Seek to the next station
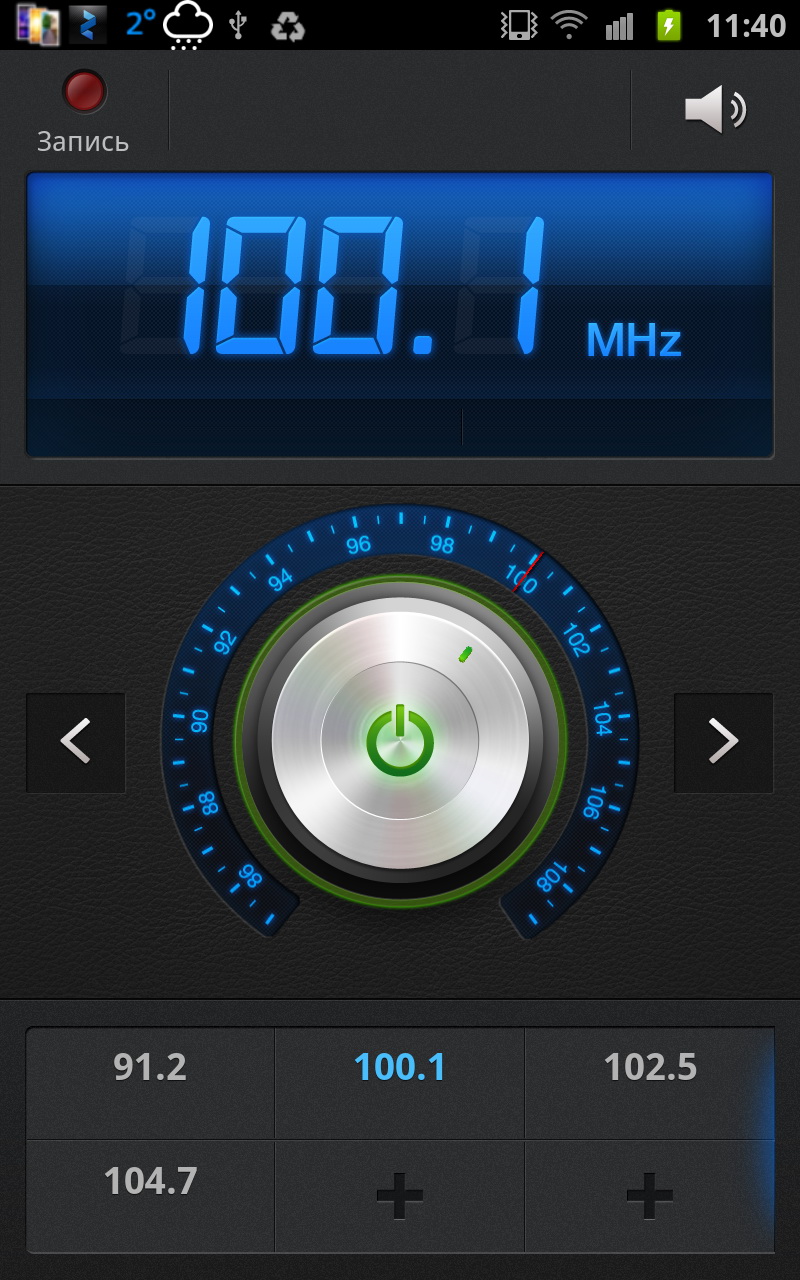 pyautogui.click(x=723, y=742)
